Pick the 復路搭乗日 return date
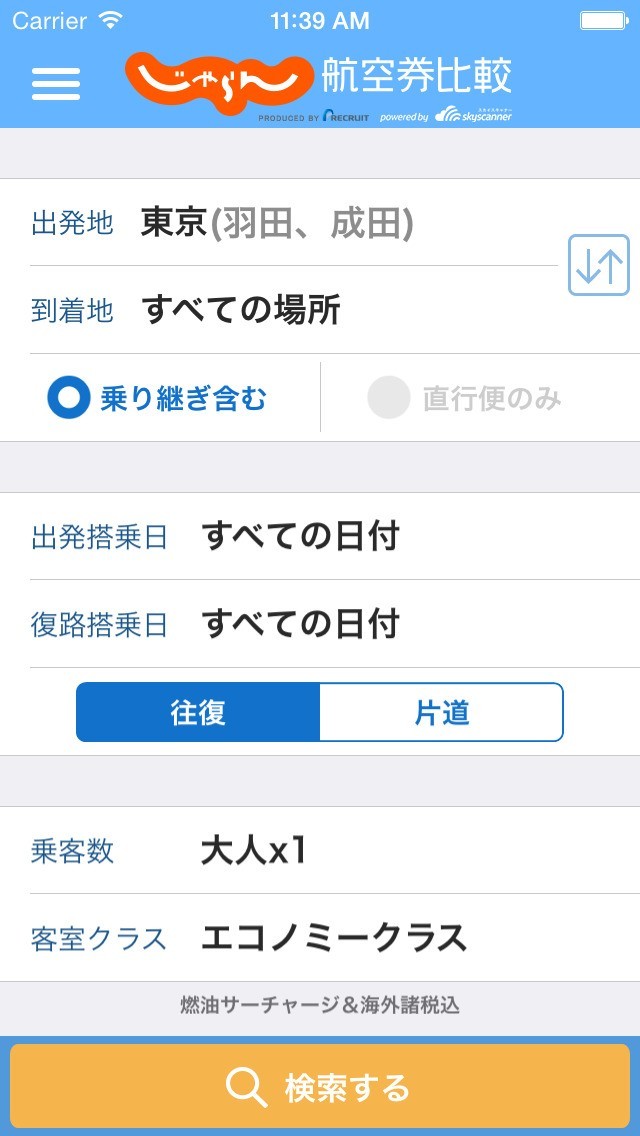The image size is (640, 1136). pos(320,624)
